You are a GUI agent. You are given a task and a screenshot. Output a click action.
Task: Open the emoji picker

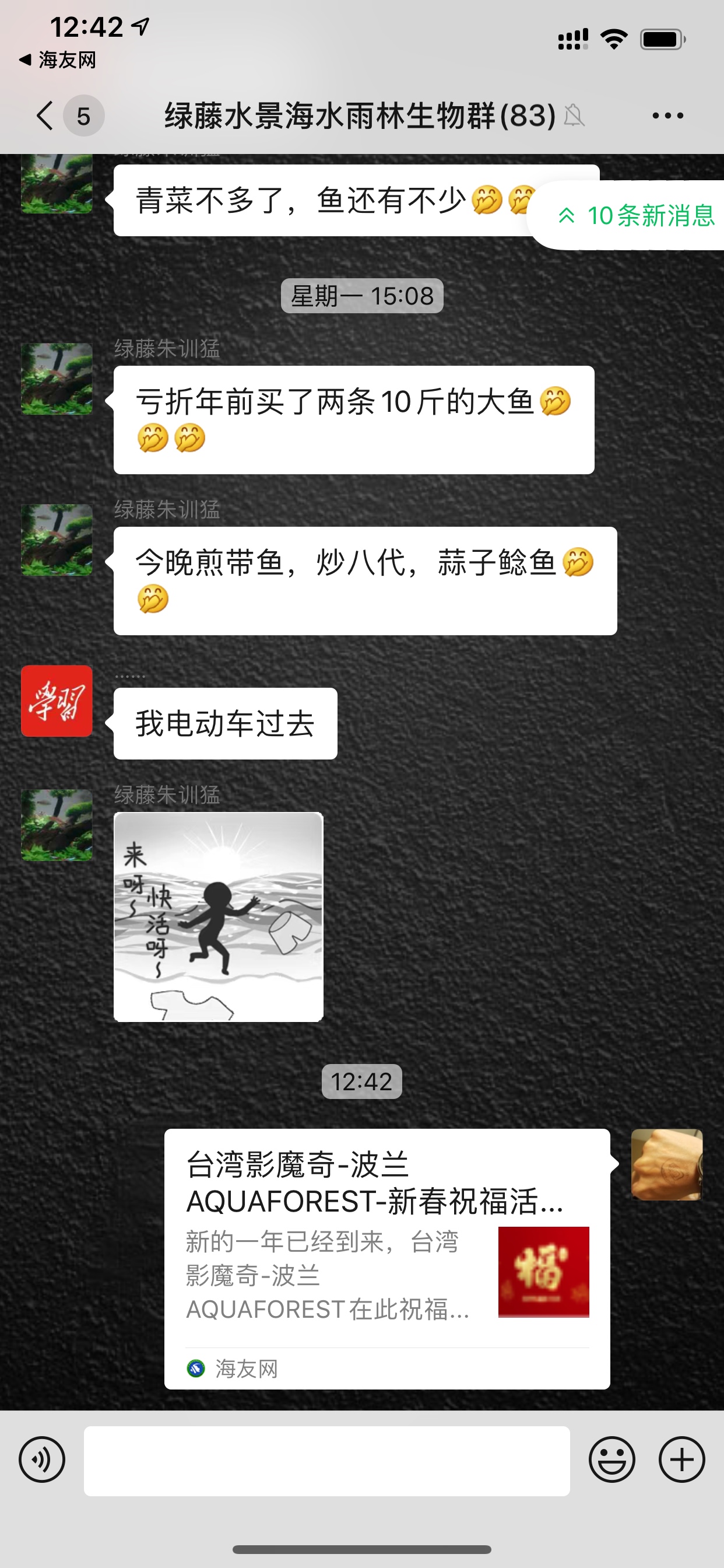pyautogui.click(x=611, y=1459)
